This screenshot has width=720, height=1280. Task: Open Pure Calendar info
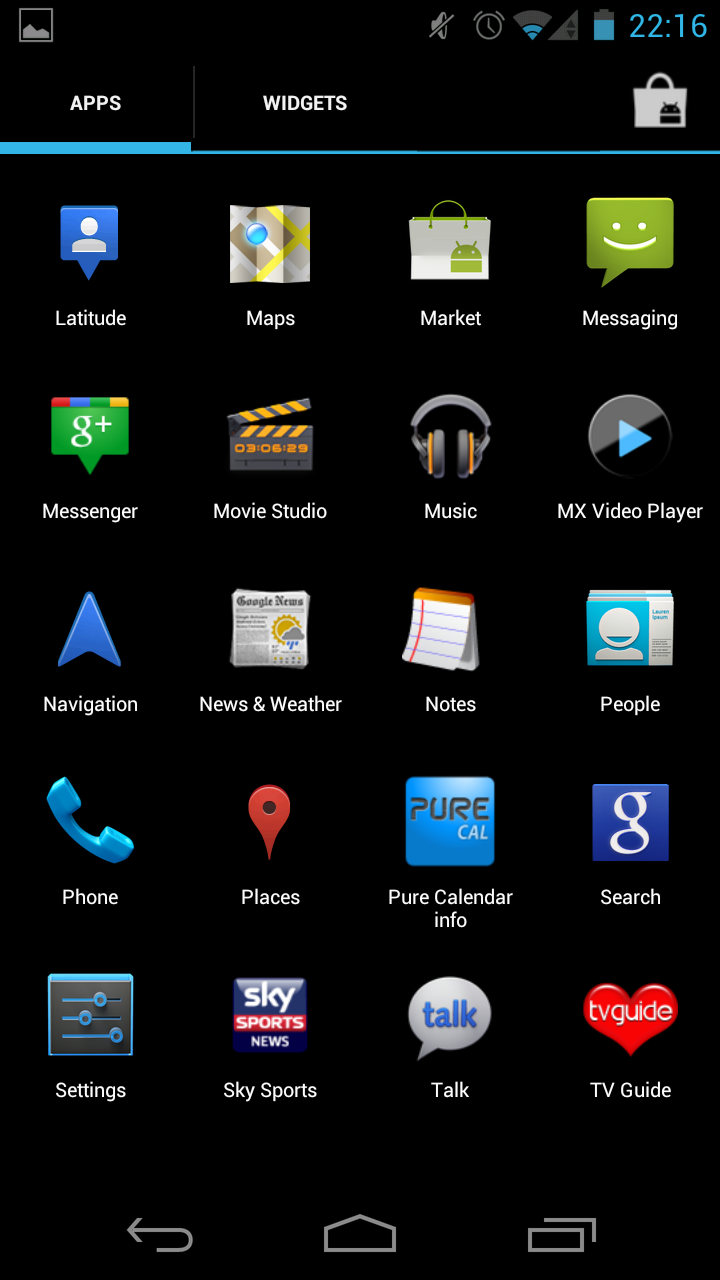[450, 852]
